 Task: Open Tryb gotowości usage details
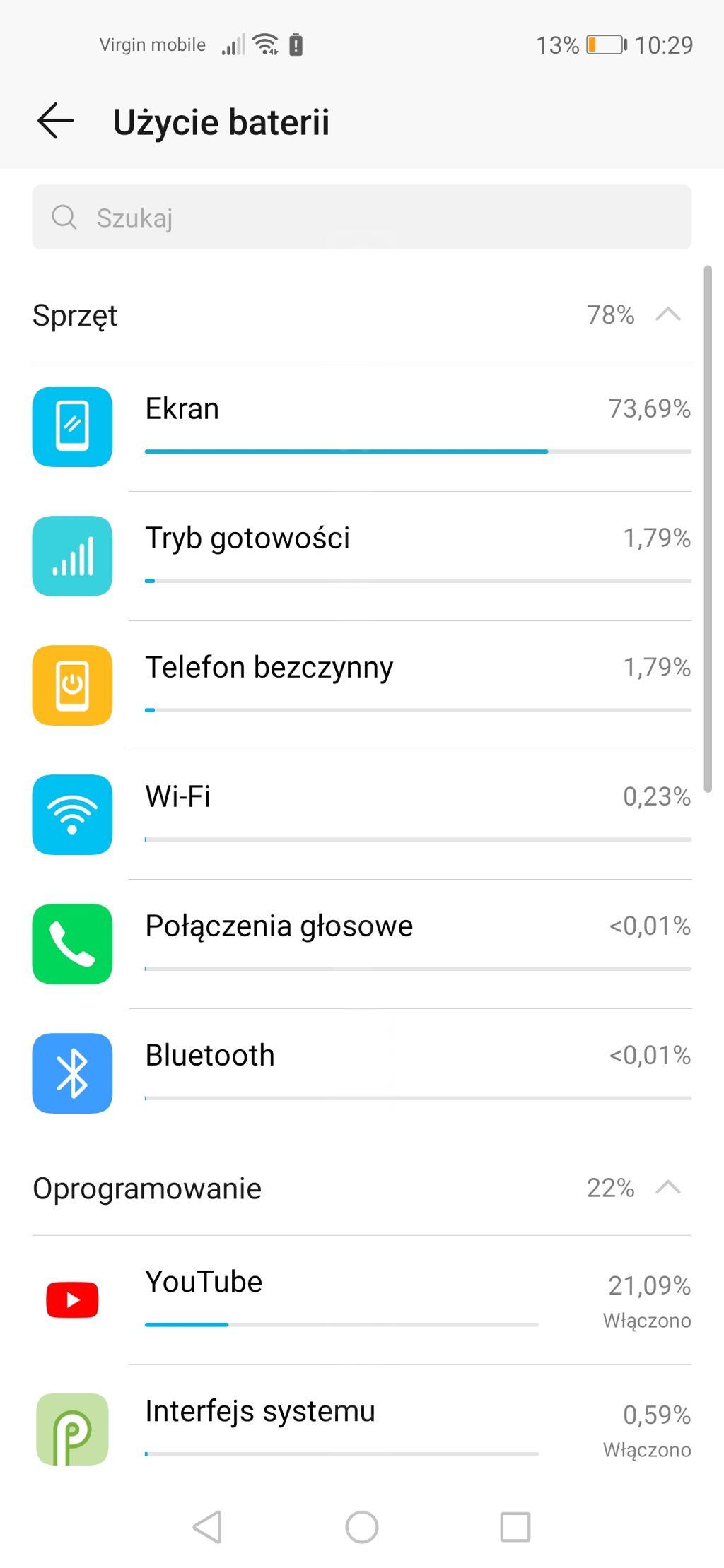(362, 556)
